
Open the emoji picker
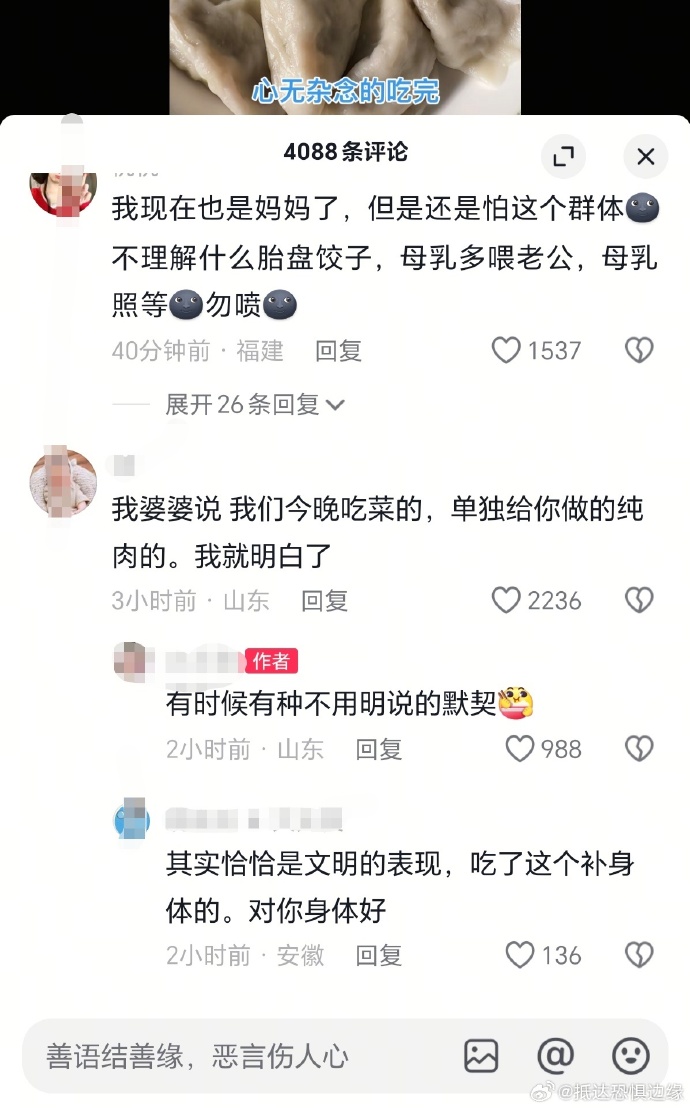pyautogui.click(x=630, y=1056)
